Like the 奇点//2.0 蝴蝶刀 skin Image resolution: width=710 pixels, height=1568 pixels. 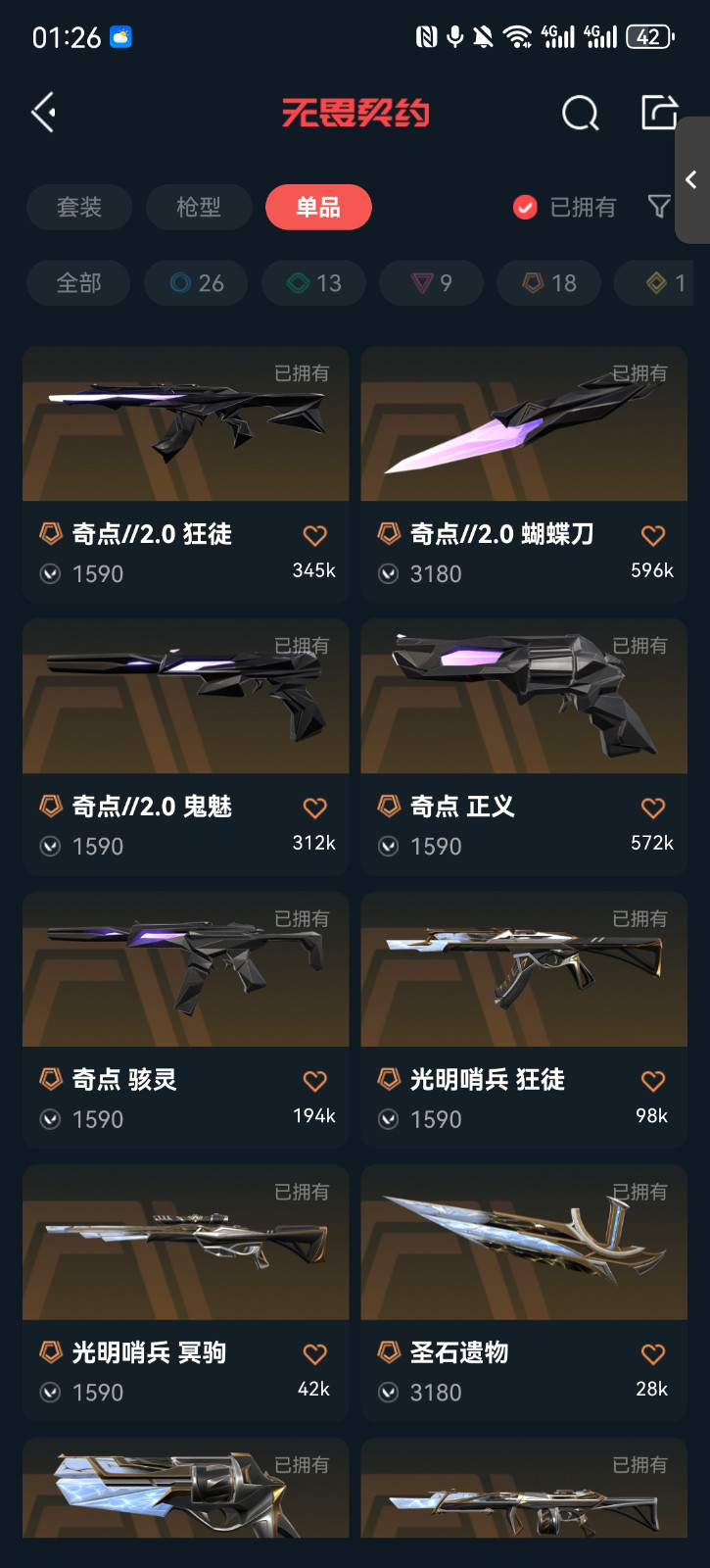point(653,535)
